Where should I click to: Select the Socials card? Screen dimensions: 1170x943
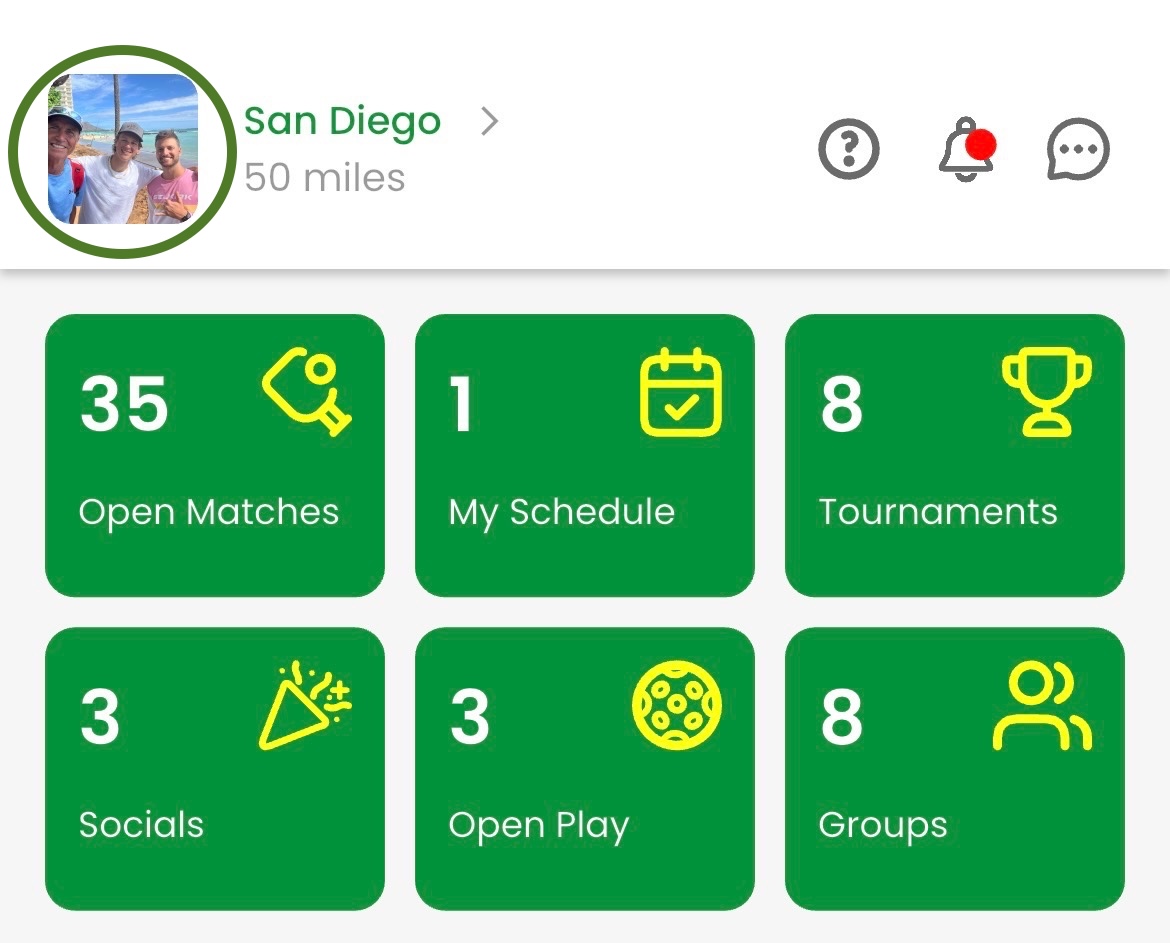pyautogui.click(x=215, y=768)
